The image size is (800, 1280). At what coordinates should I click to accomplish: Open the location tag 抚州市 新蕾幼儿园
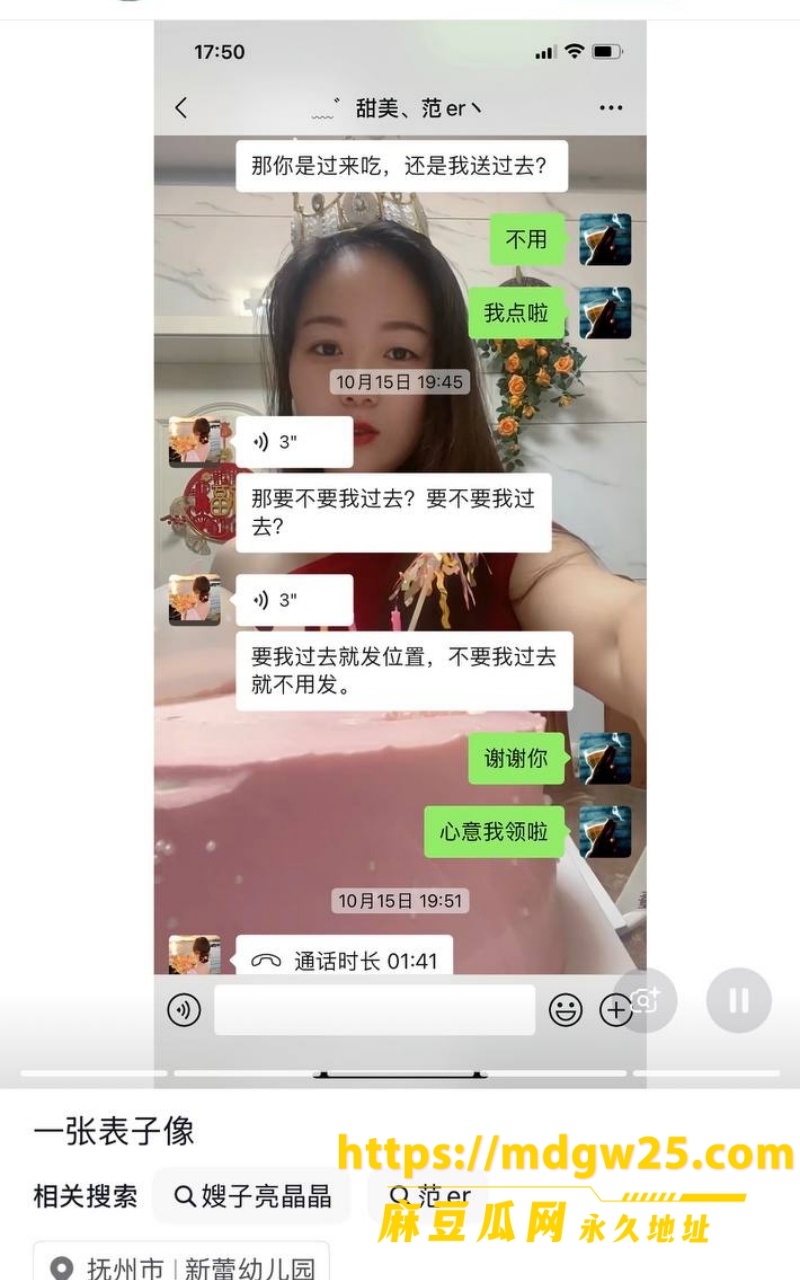point(182,1266)
